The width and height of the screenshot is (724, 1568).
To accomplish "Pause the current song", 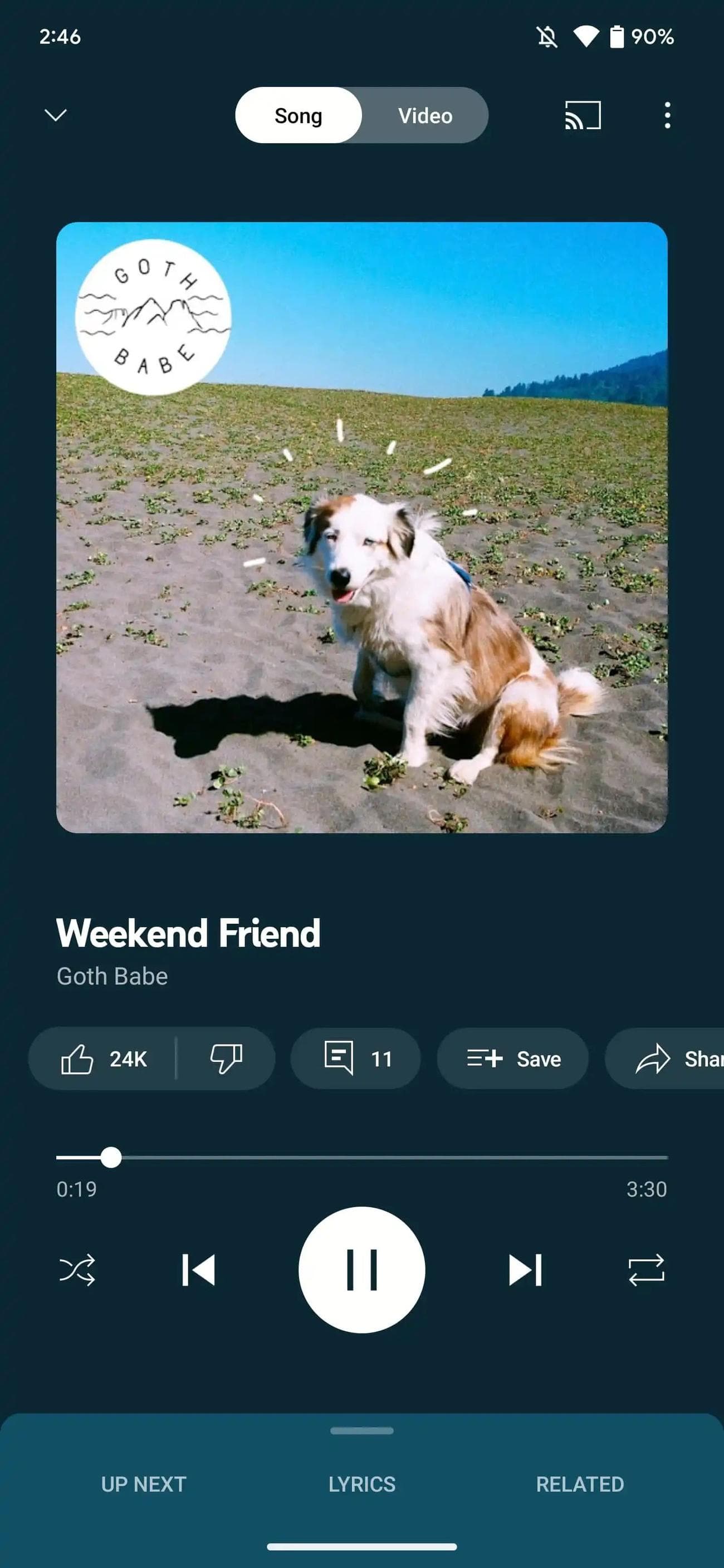I will [x=361, y=1270].
